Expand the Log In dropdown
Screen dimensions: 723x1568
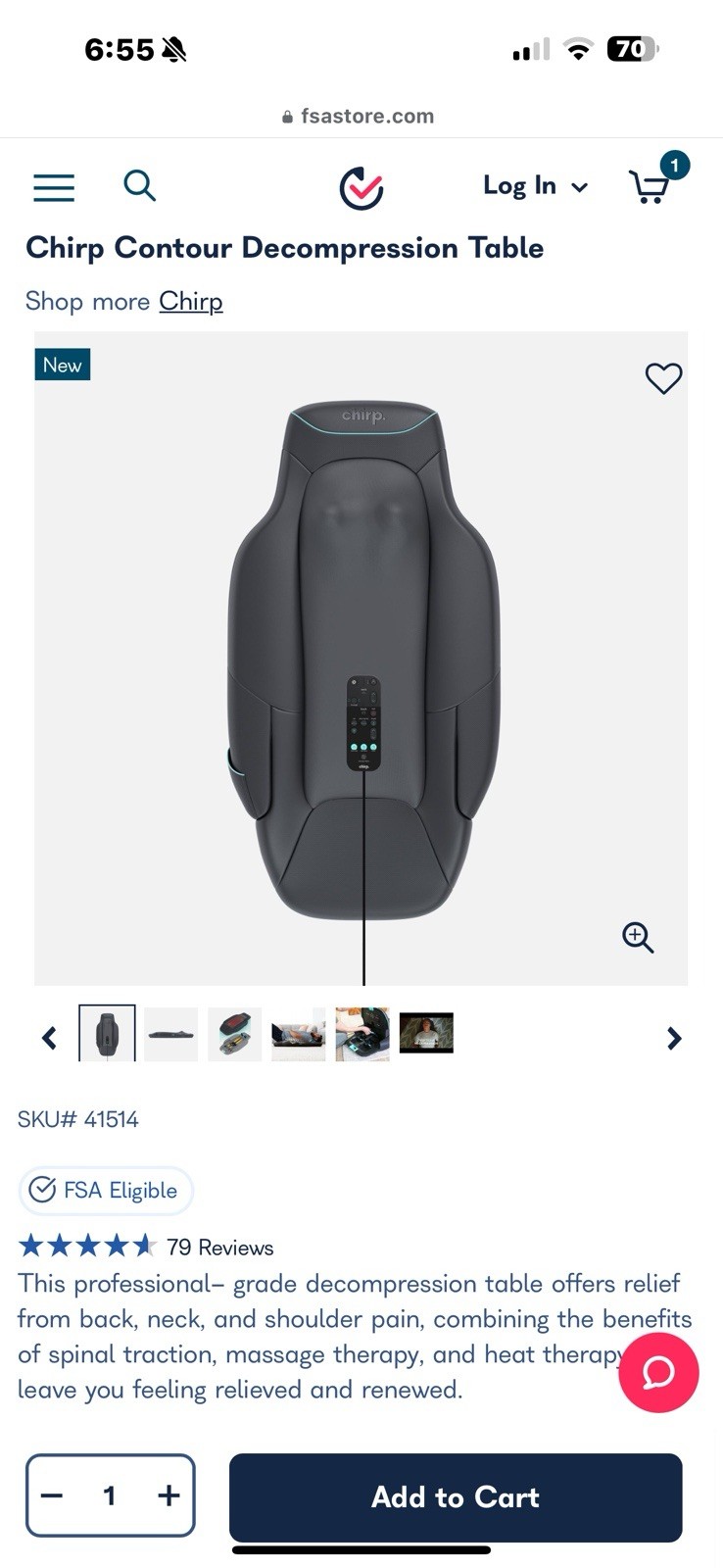tap(535, 186)
